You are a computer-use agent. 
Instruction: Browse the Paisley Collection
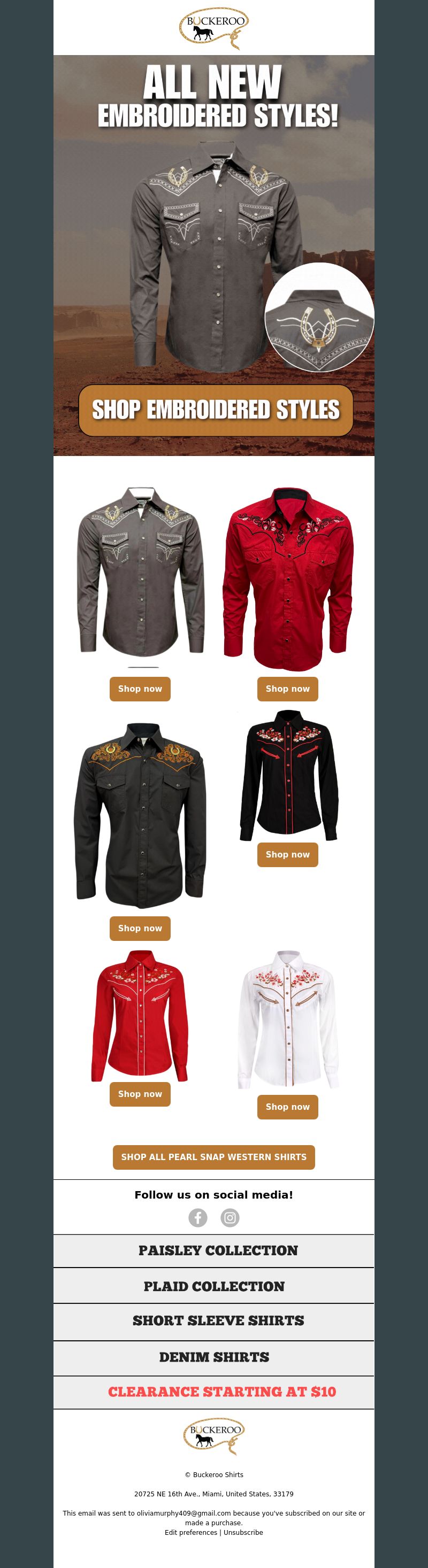(x=217, y=1250)
